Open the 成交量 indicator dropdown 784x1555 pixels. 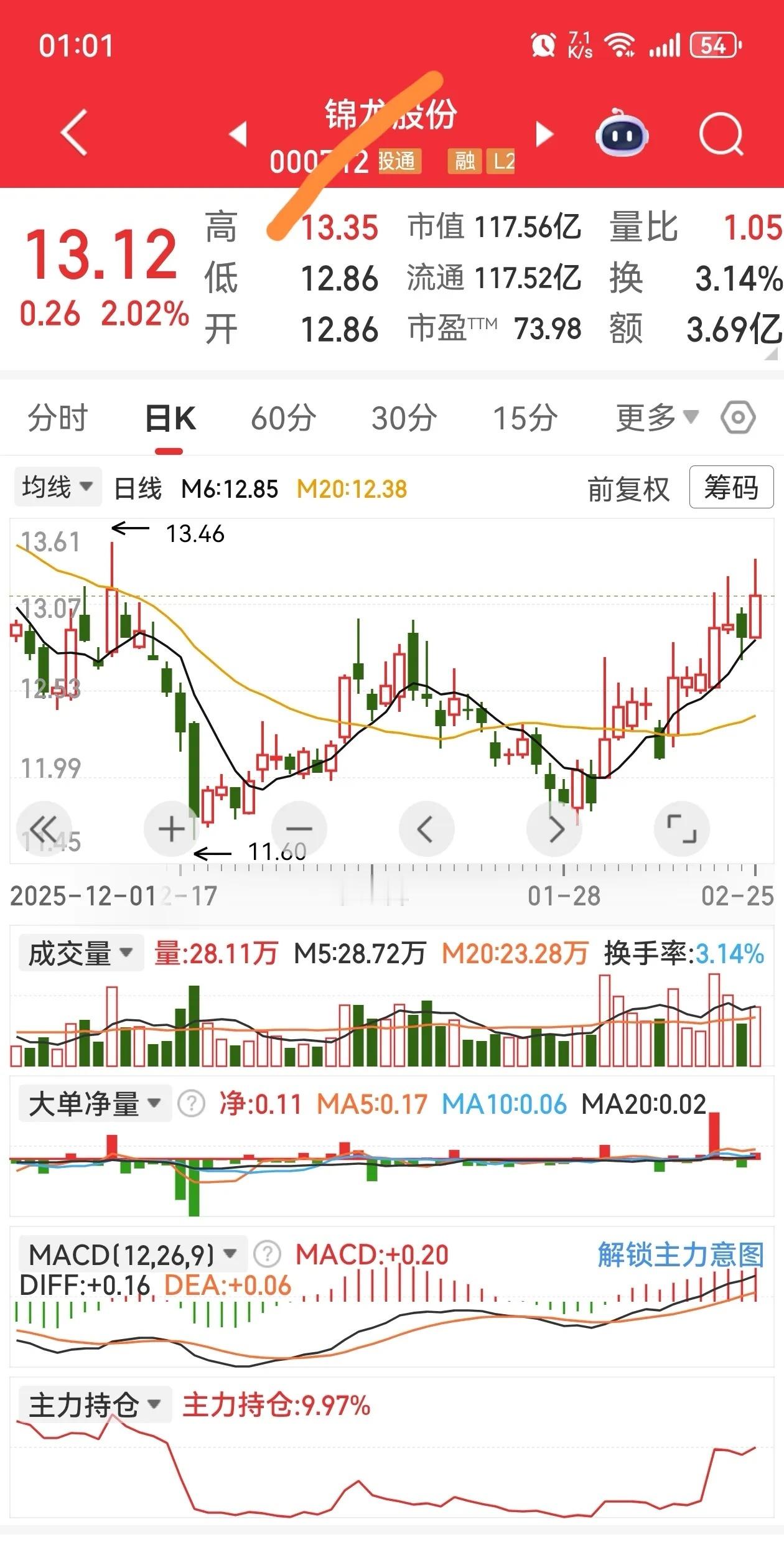click(x=81, y=953)
